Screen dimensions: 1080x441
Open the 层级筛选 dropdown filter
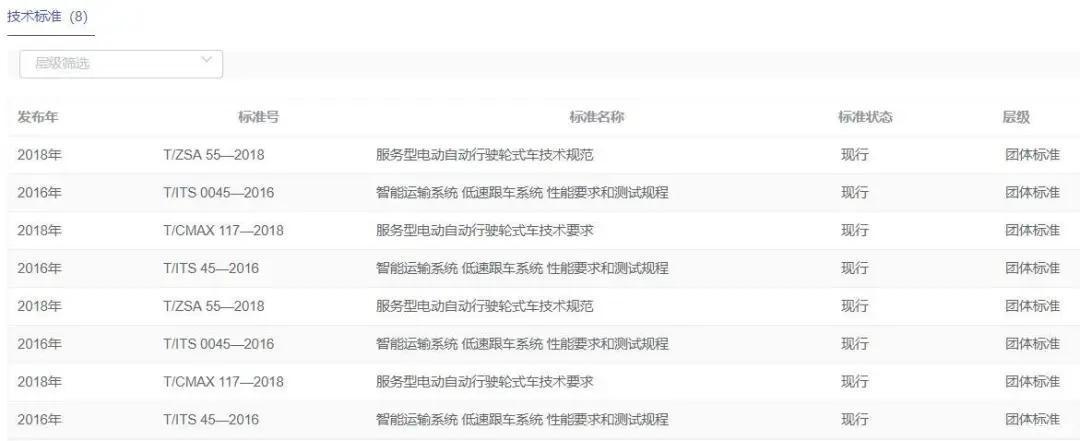[x=121, y=64]
